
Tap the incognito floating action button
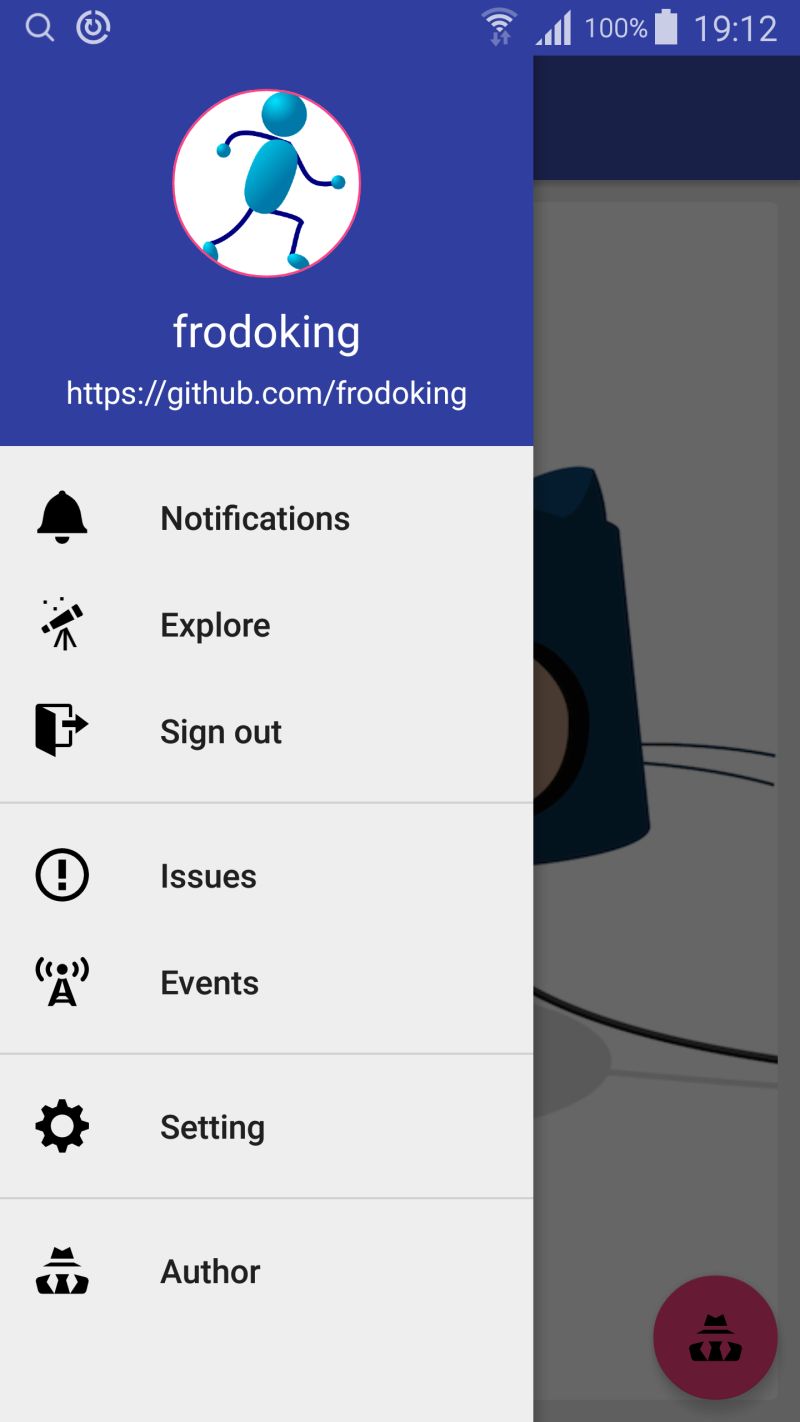point(715,1337)
